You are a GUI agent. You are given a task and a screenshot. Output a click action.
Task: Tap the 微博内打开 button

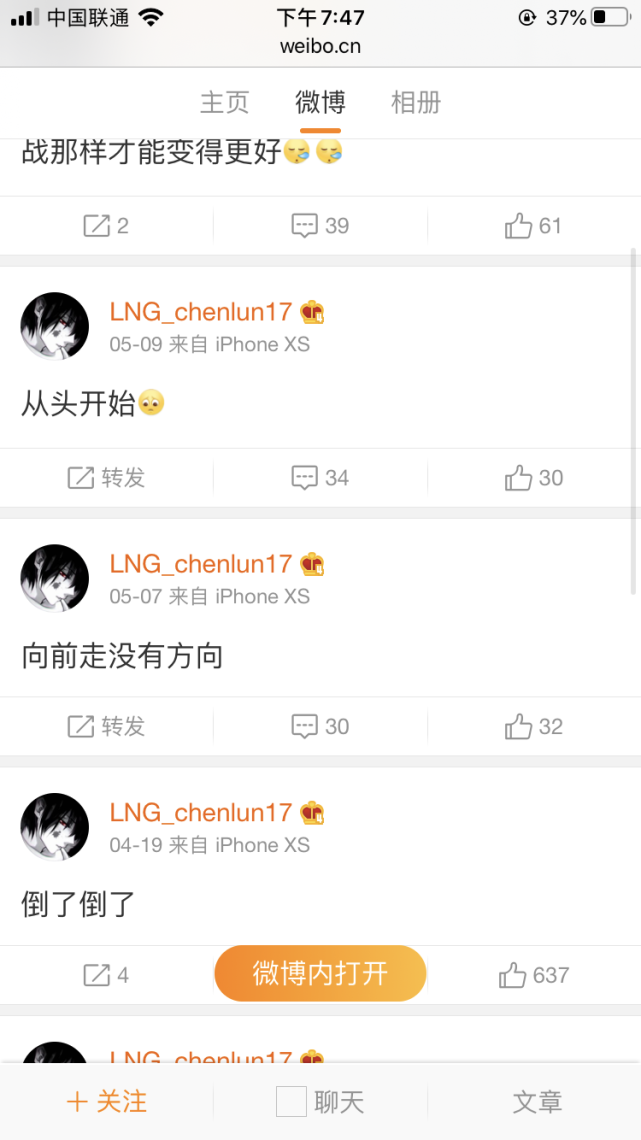[x=320, y=974]
